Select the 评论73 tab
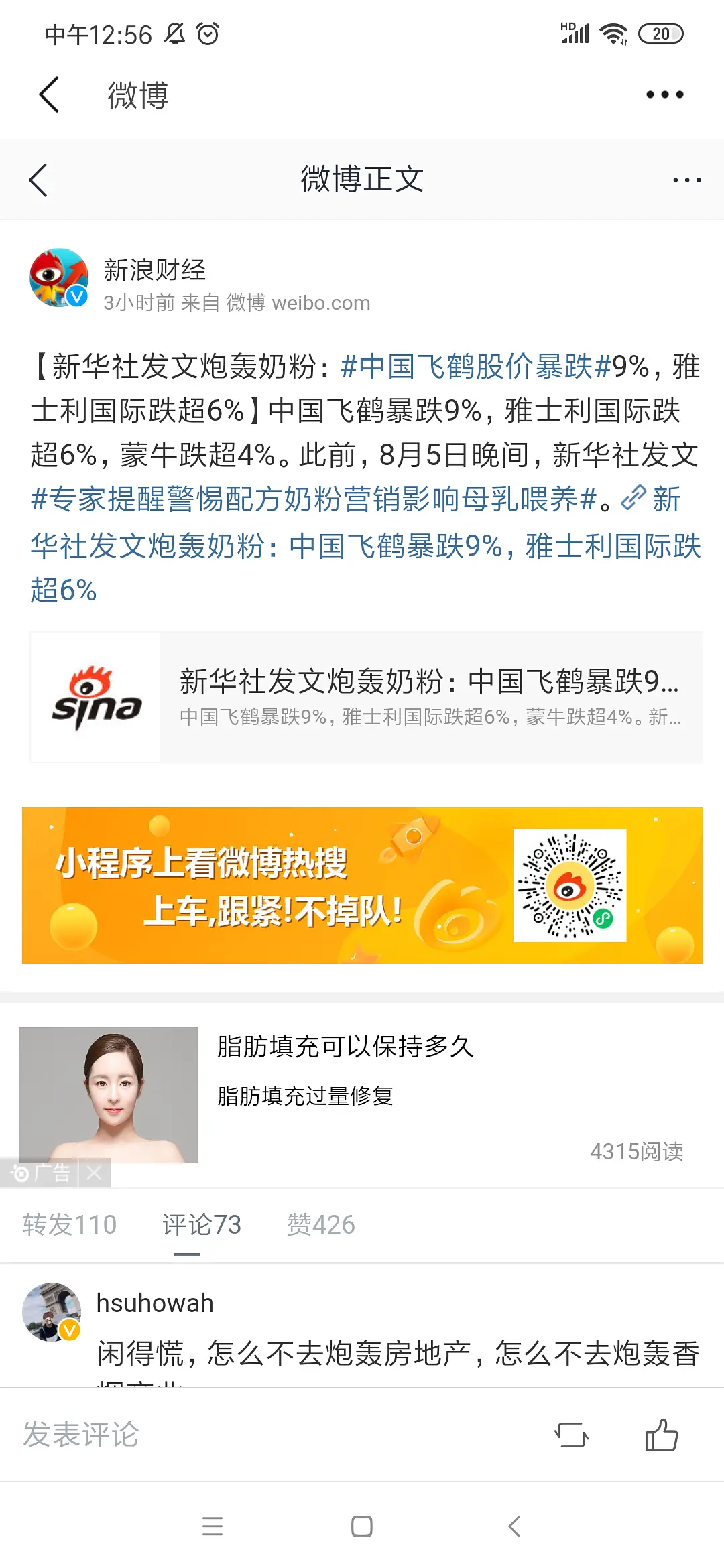Screen dimensions: 724x1568 coord(201,1224)
